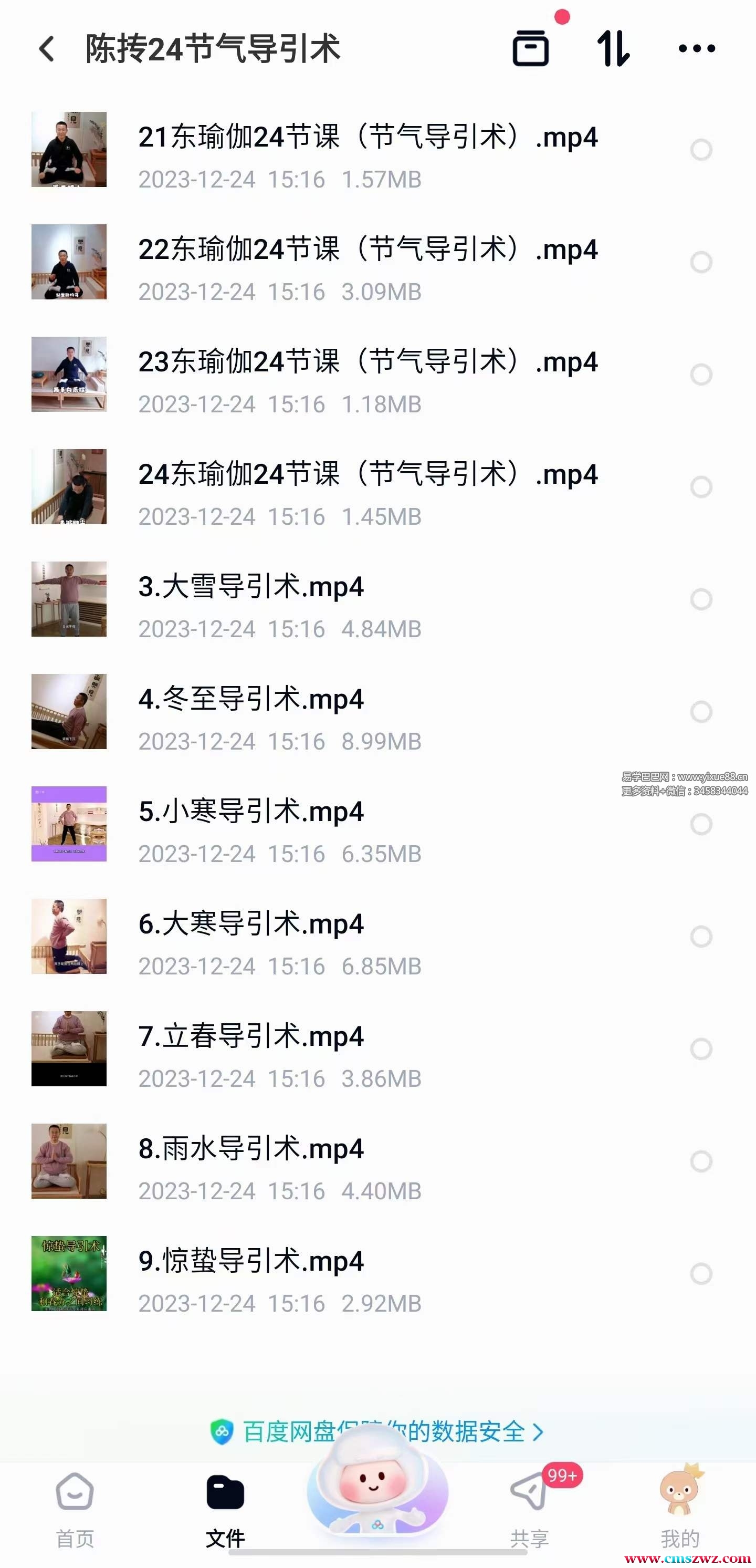Open the three-dot overflow menu
Viewport: 756px width, 1568px height.
[x=696, y=48]
